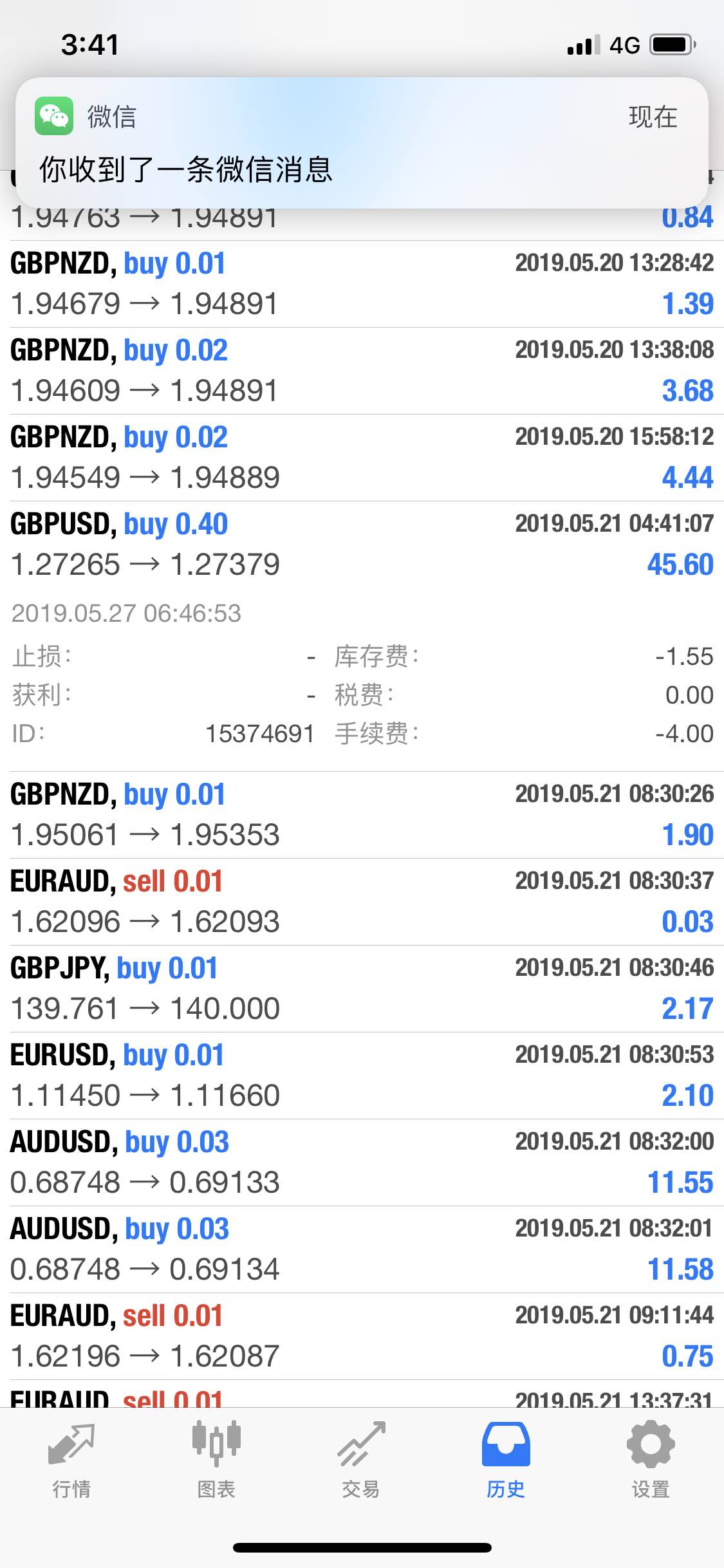Expand EURAUD sell trade with profit 0.03

[362, 902]
